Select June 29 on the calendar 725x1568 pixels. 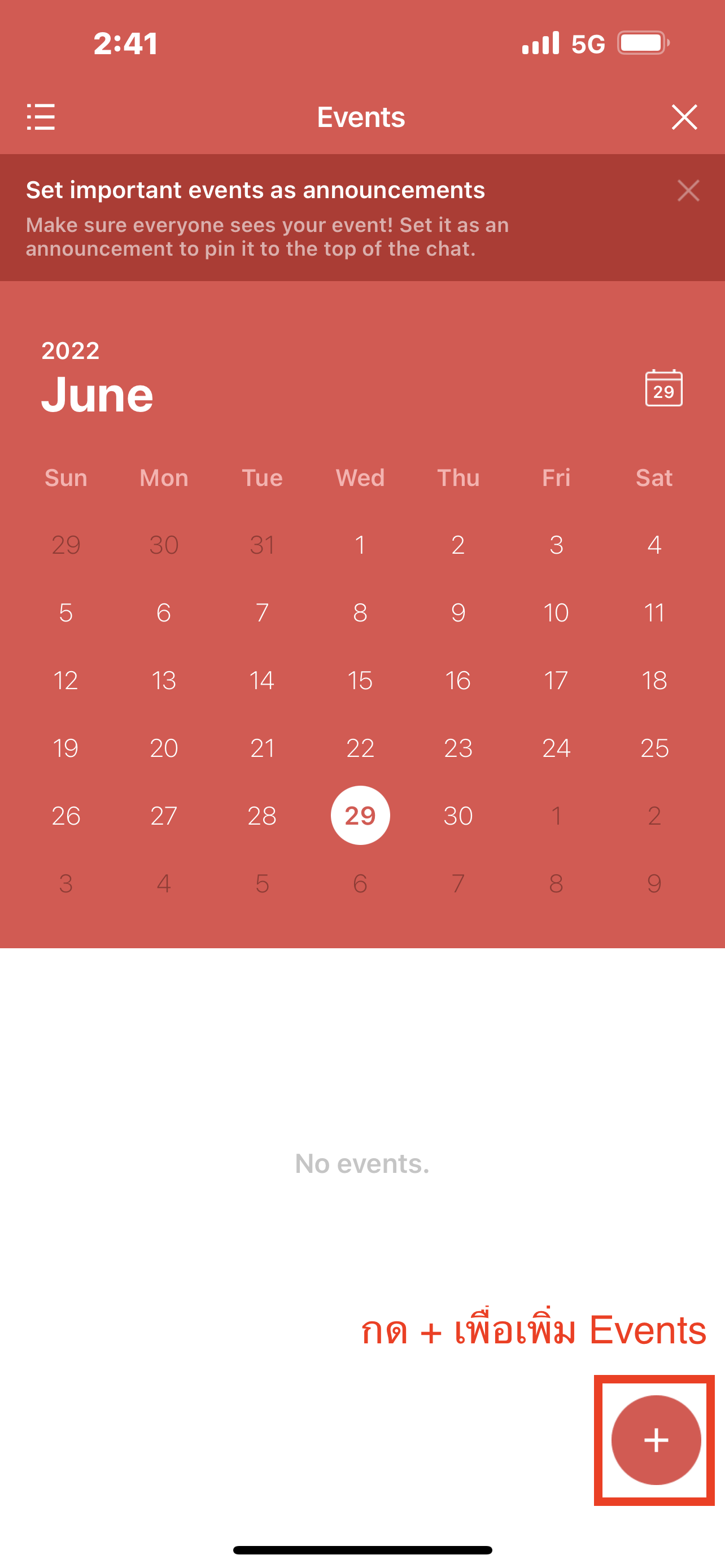(360, 815)
